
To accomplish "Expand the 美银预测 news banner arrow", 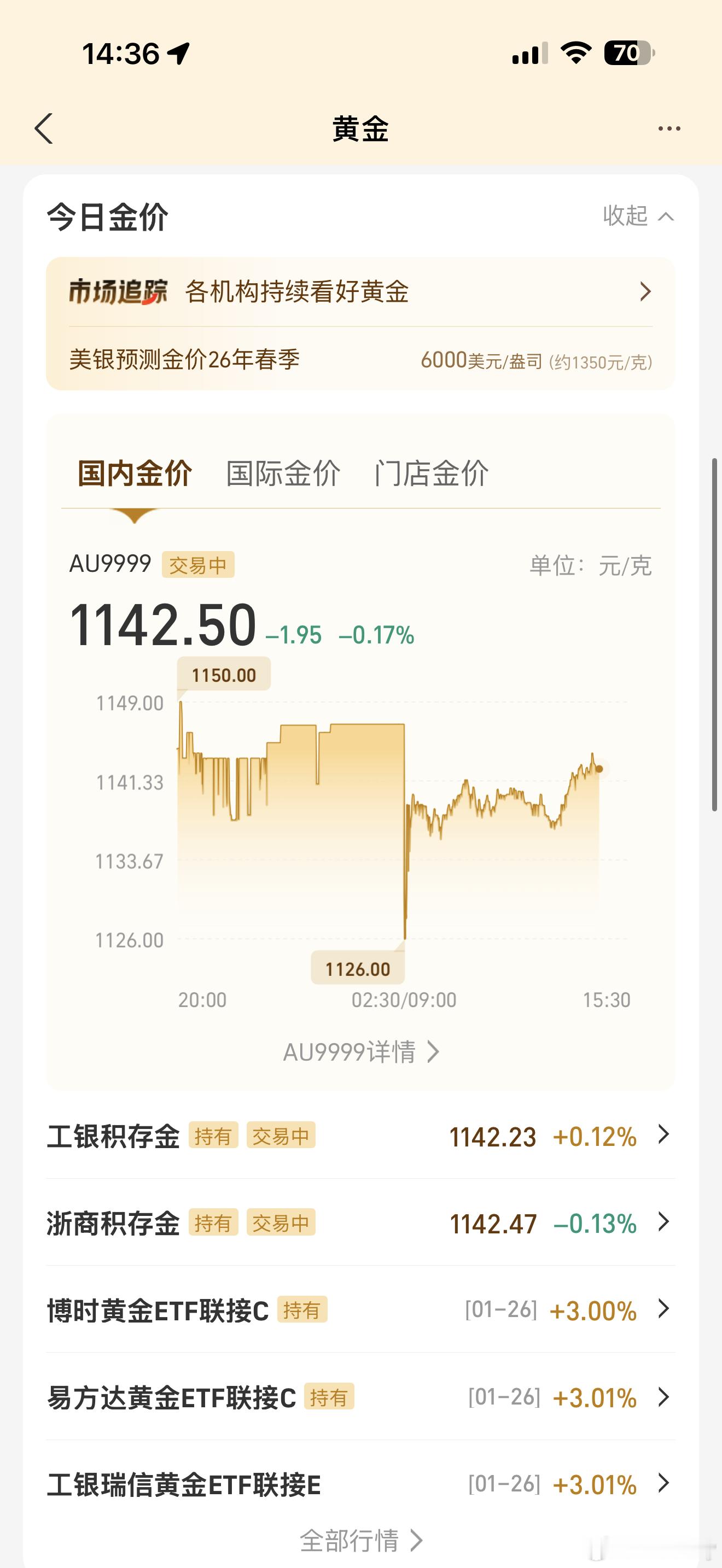I will click(x=645, y=292).
